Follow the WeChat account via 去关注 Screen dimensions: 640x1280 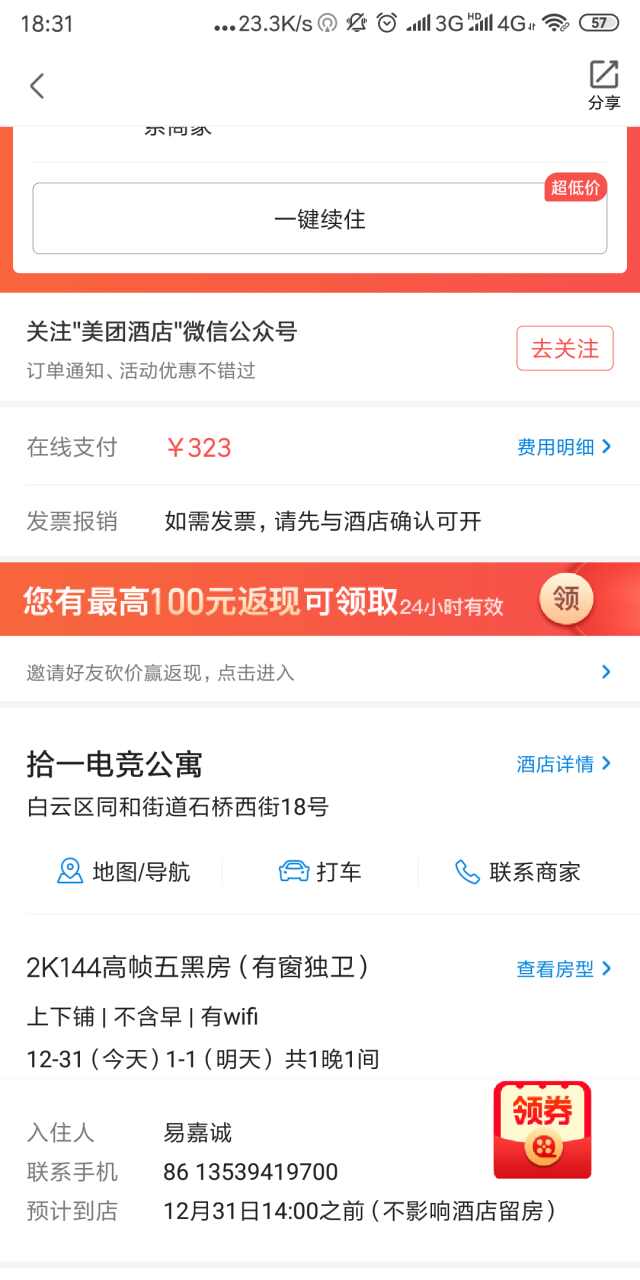(x=564, y=349)
